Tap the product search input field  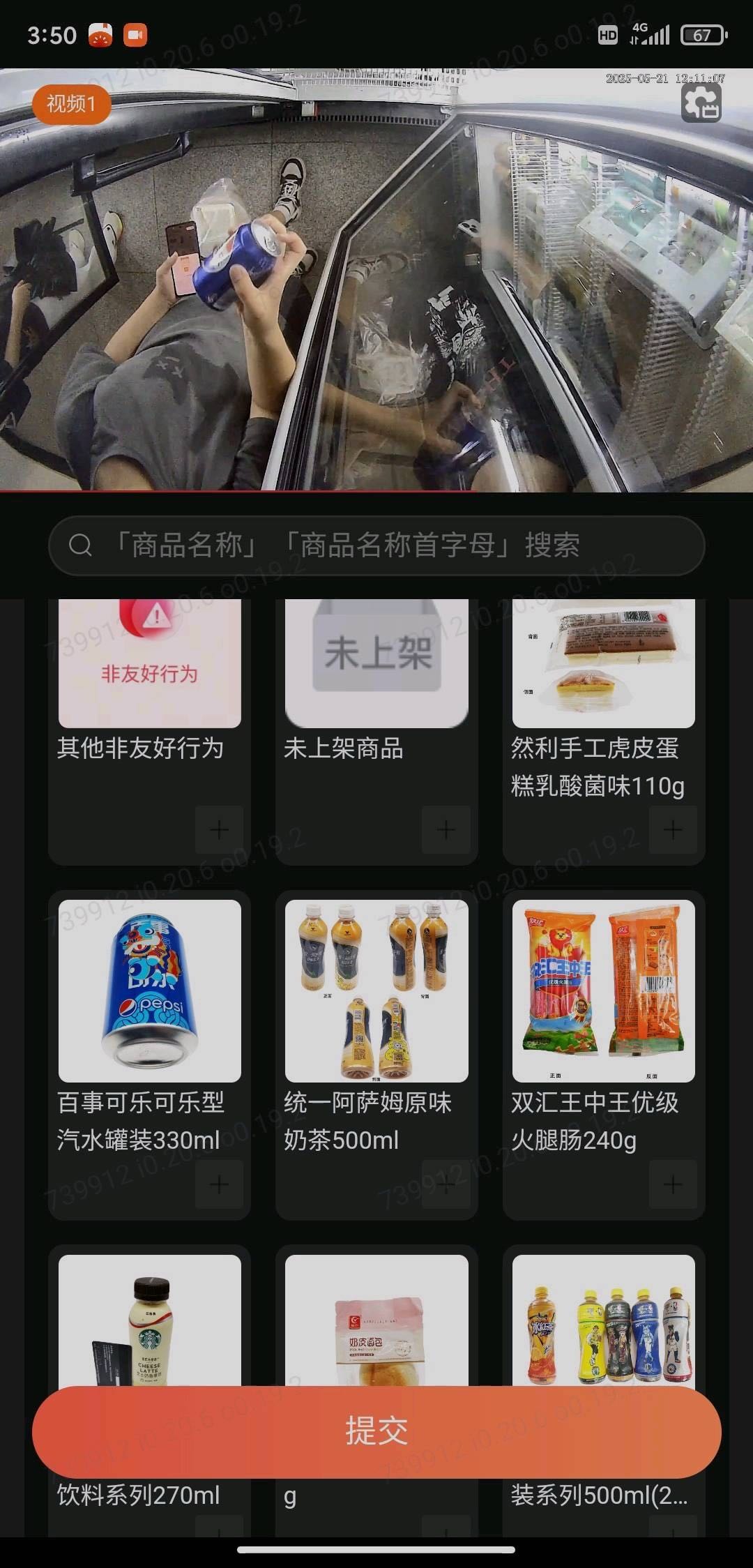(x=376, y=545)
